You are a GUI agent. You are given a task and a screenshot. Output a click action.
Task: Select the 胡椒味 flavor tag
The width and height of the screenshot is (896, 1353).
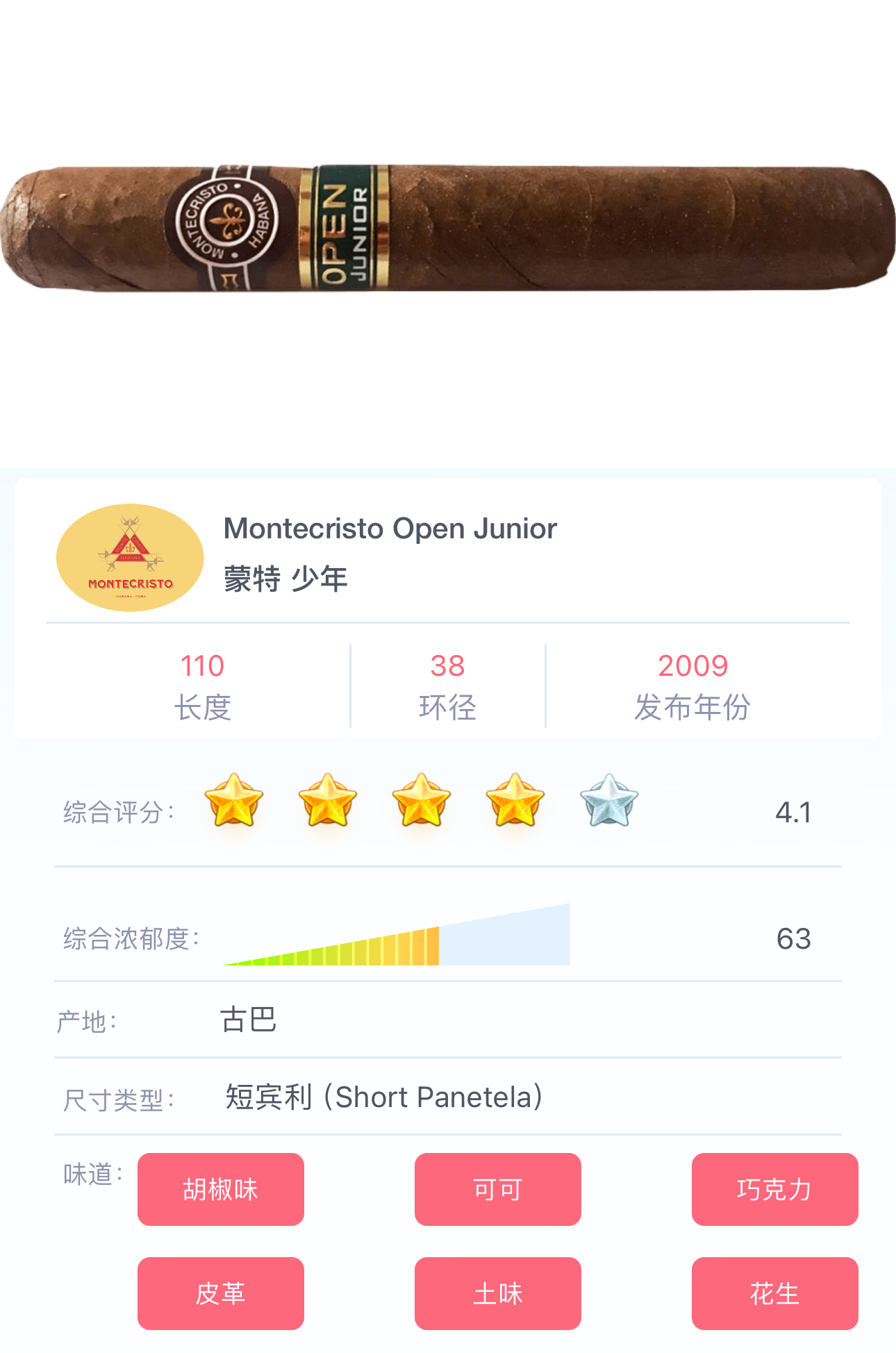click(220, 1189)
